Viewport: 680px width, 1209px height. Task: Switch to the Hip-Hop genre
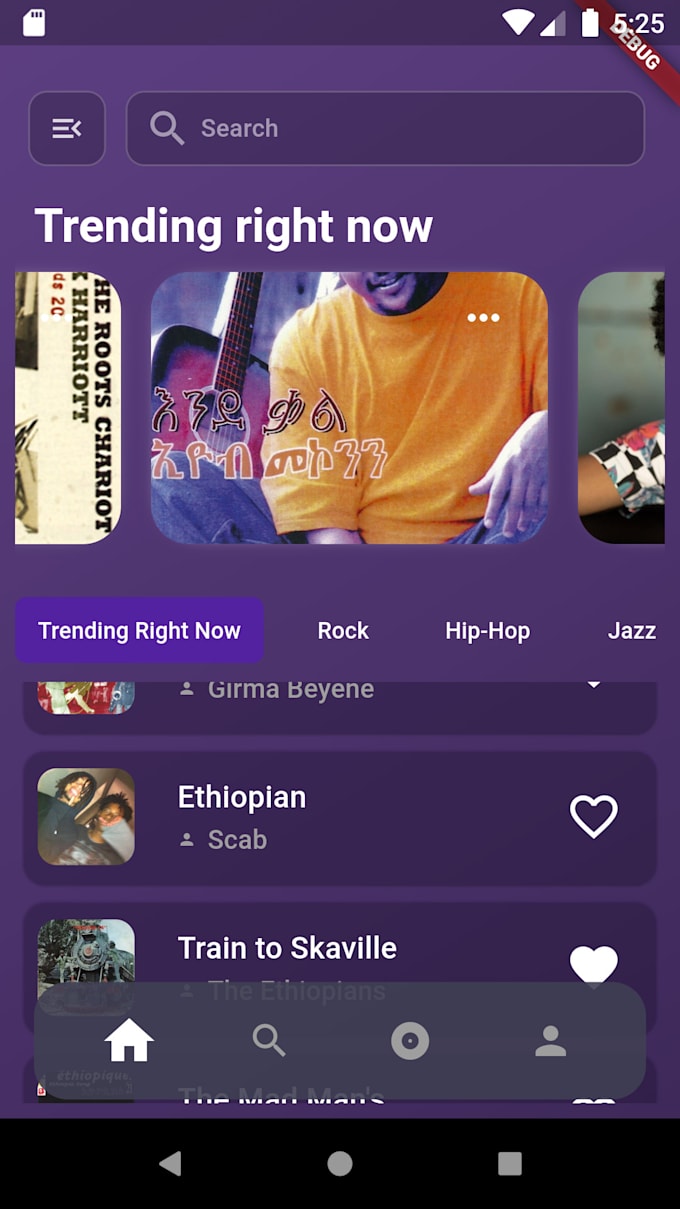click(x=487, y=631)
